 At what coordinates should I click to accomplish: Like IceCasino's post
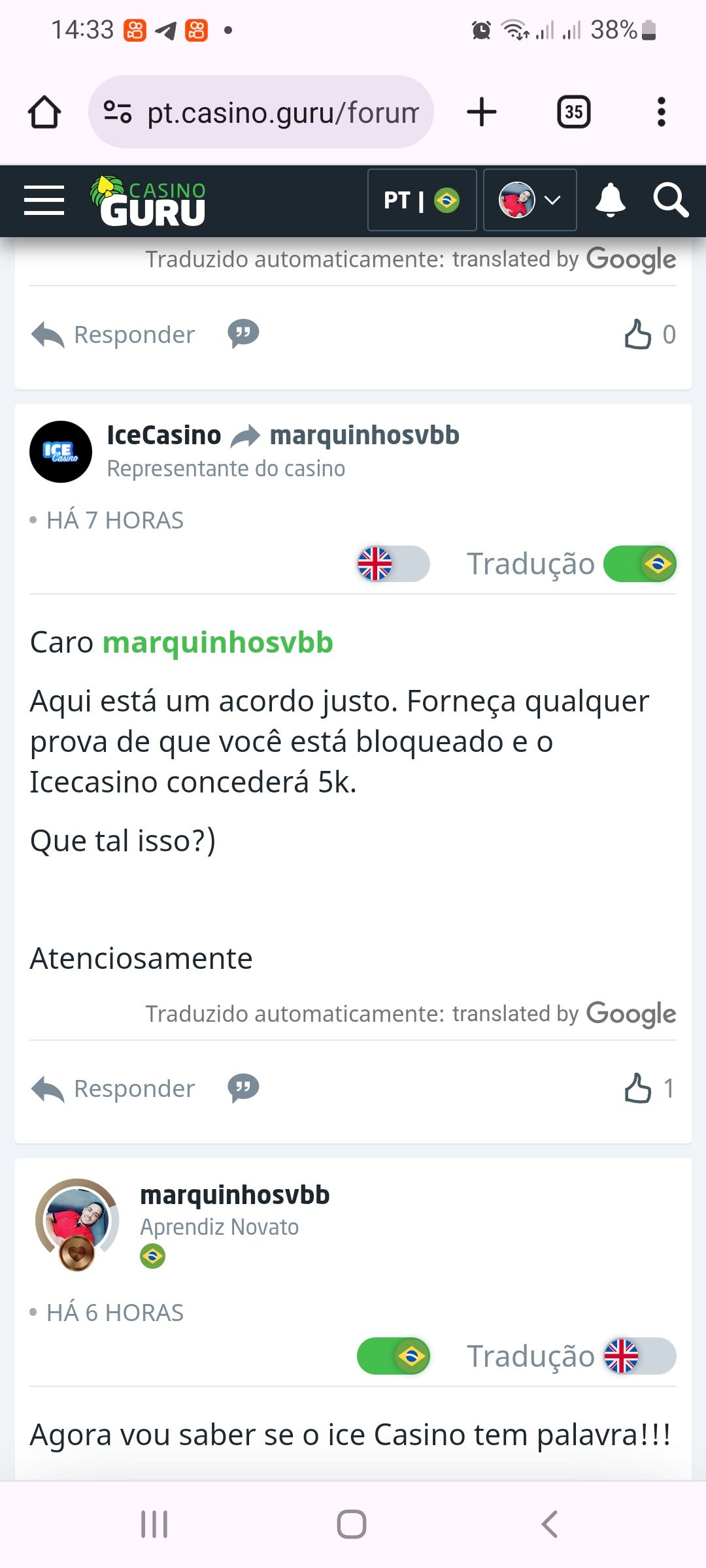(x=638, y=1088)
